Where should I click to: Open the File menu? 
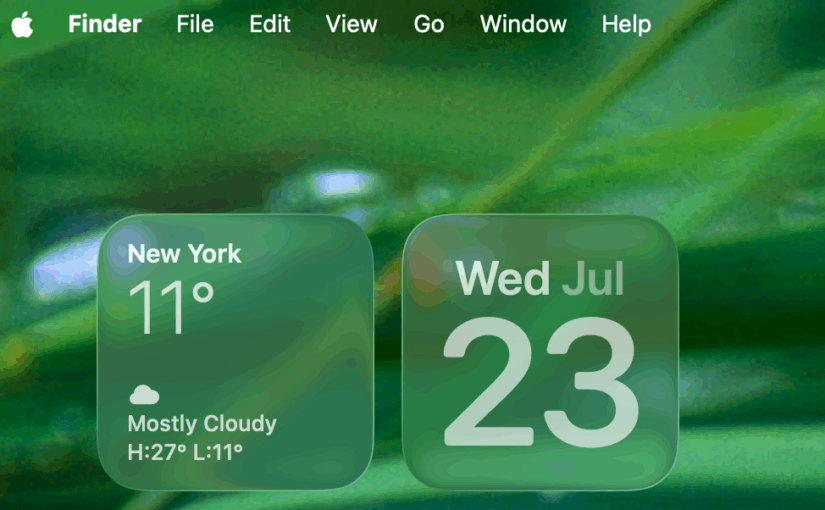(195, 24)
